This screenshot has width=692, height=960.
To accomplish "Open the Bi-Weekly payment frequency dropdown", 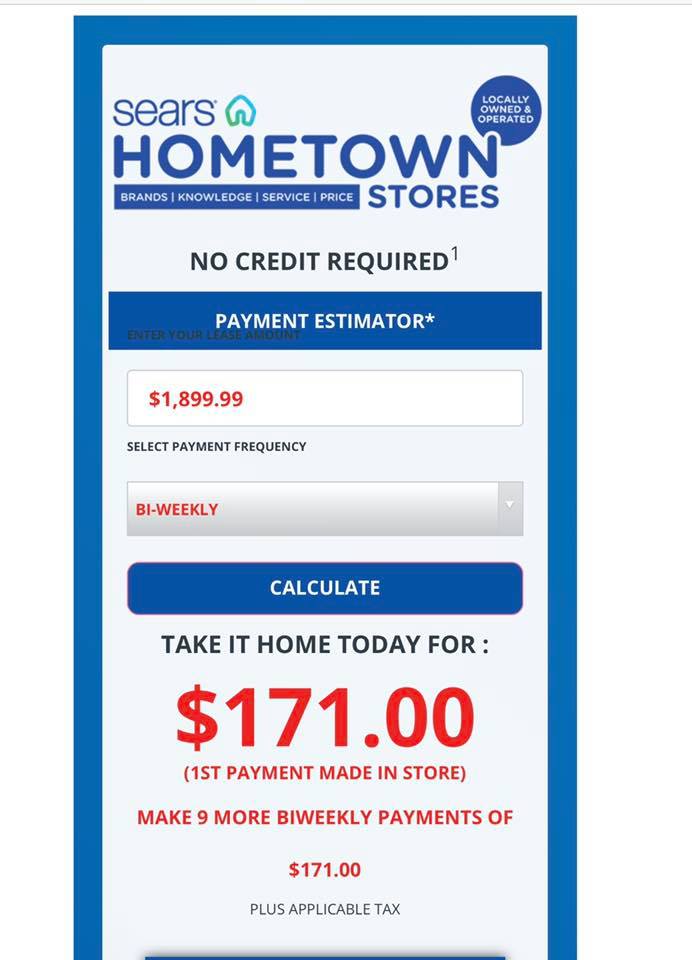I will pos(324,509).
